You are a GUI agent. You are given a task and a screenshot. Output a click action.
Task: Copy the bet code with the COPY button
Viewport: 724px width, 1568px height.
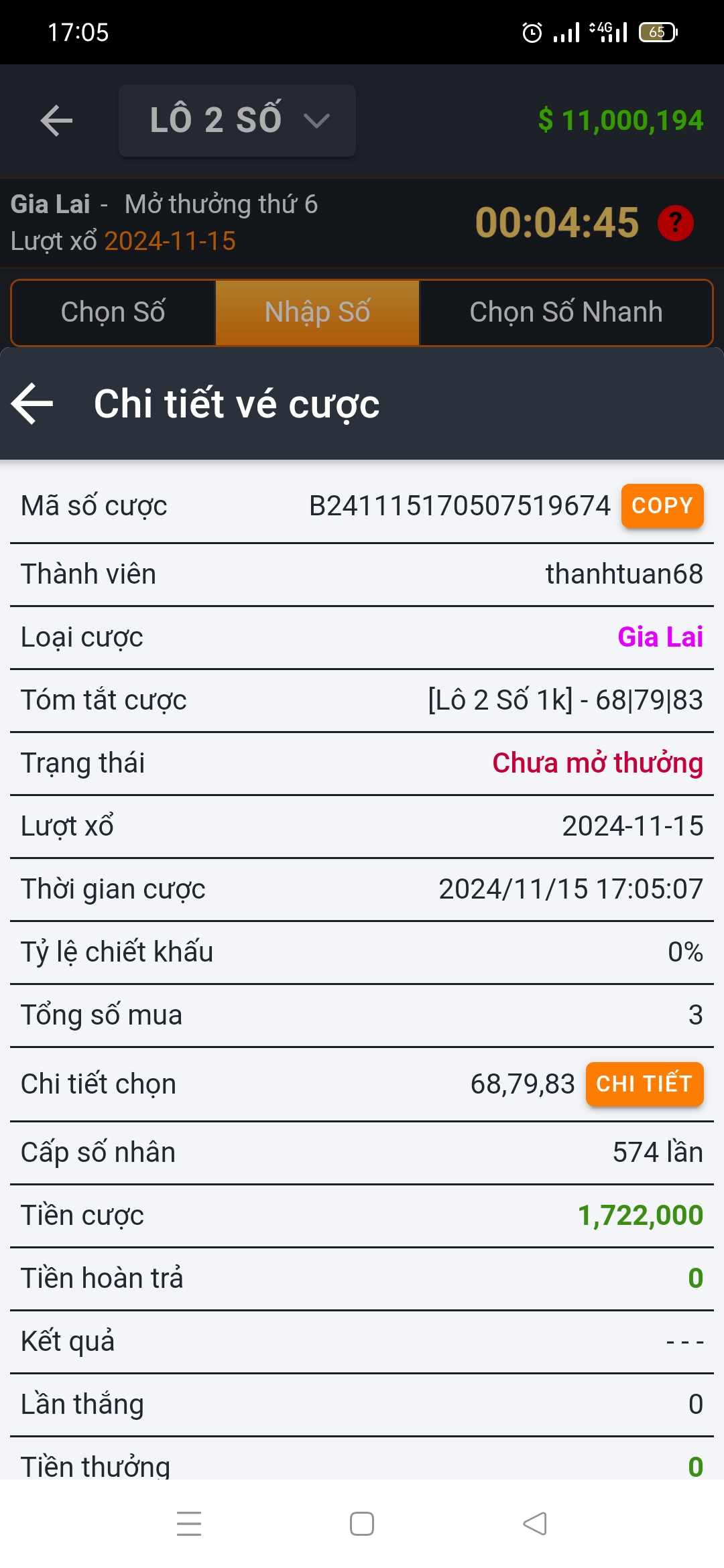click(x=662, y=505)
